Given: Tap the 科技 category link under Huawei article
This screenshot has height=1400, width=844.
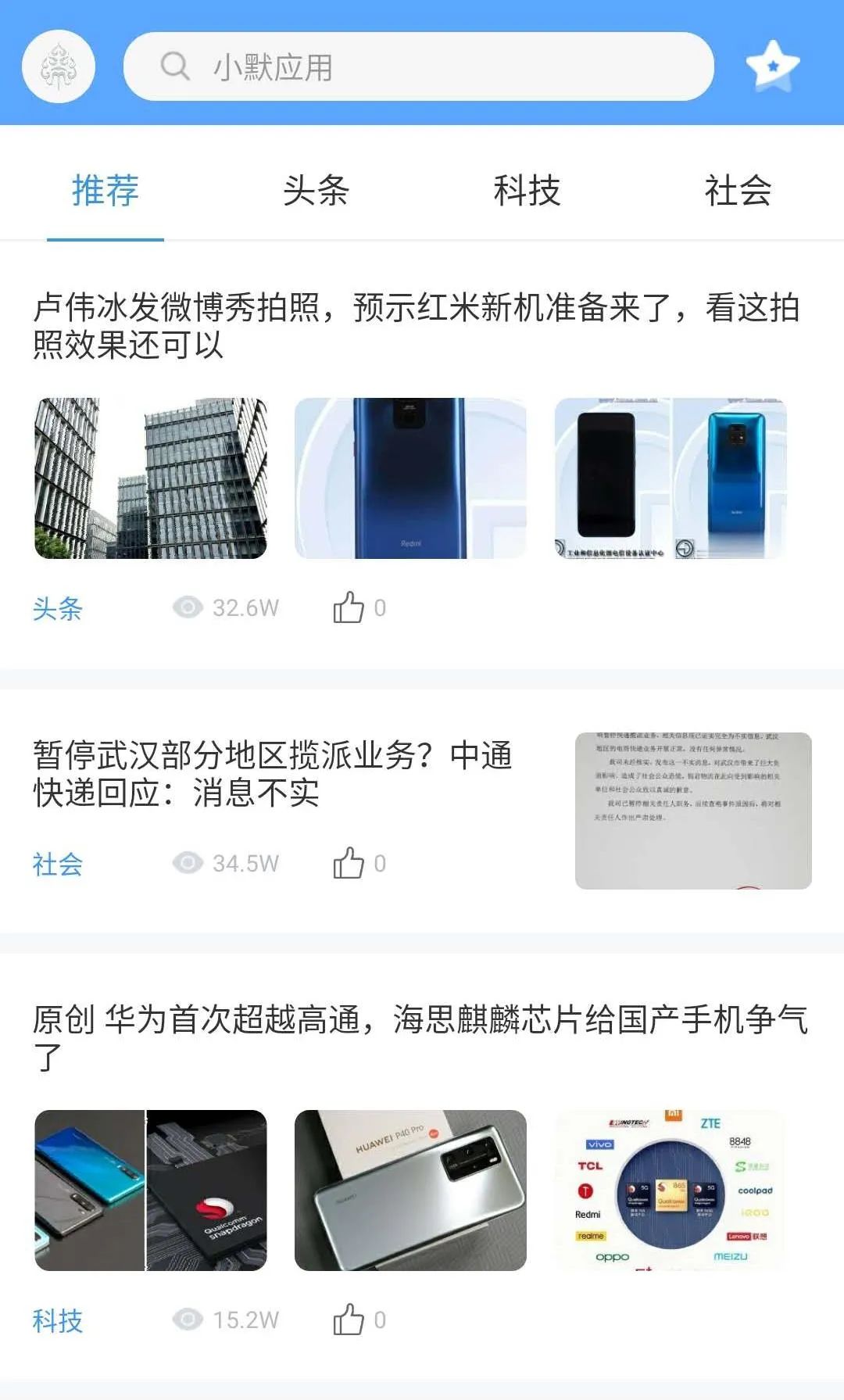Looking at the screenshot, I should [x=58, y=1320].
